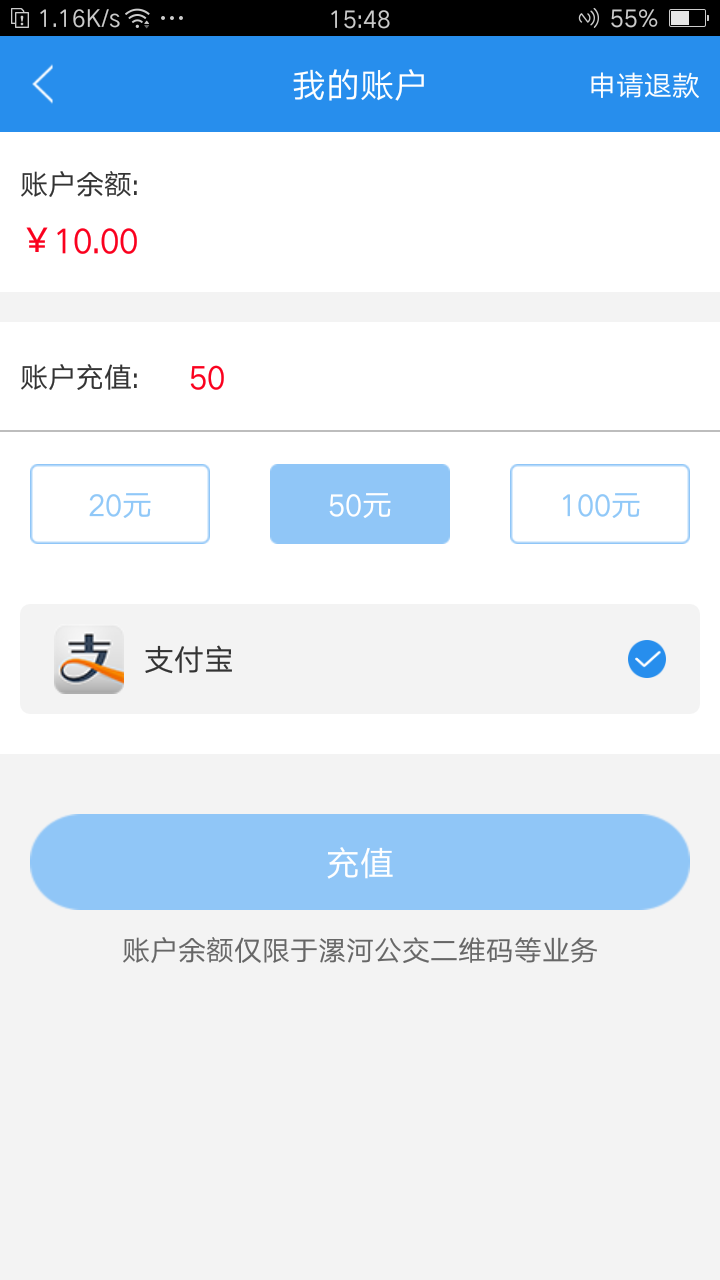Click the highlighted 50元 amount option

coord(359,504)
